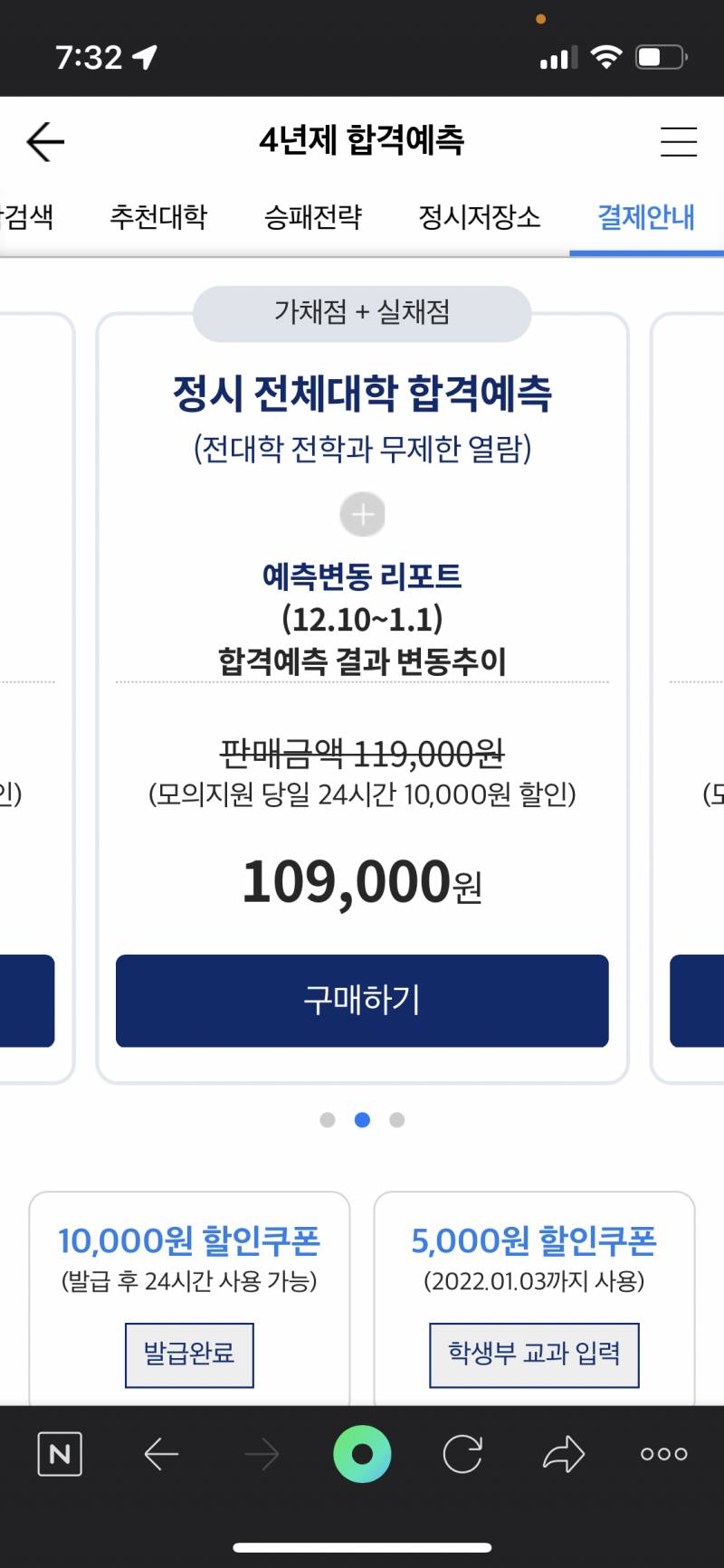Go back using the header arrow
The height and width of the screenshot is (1568, 724).
[45, 142]
